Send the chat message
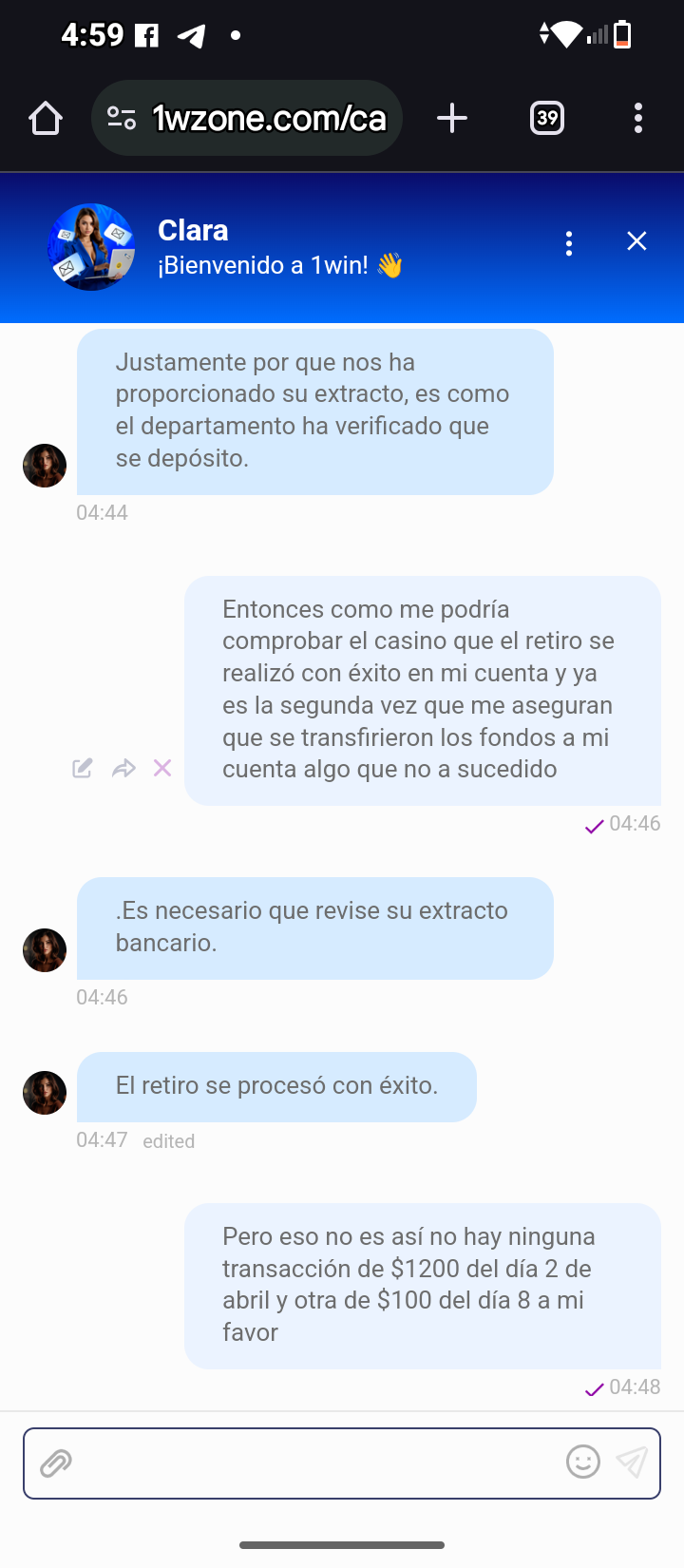This screenshot has height=1568, width=684. [632, 1462]
